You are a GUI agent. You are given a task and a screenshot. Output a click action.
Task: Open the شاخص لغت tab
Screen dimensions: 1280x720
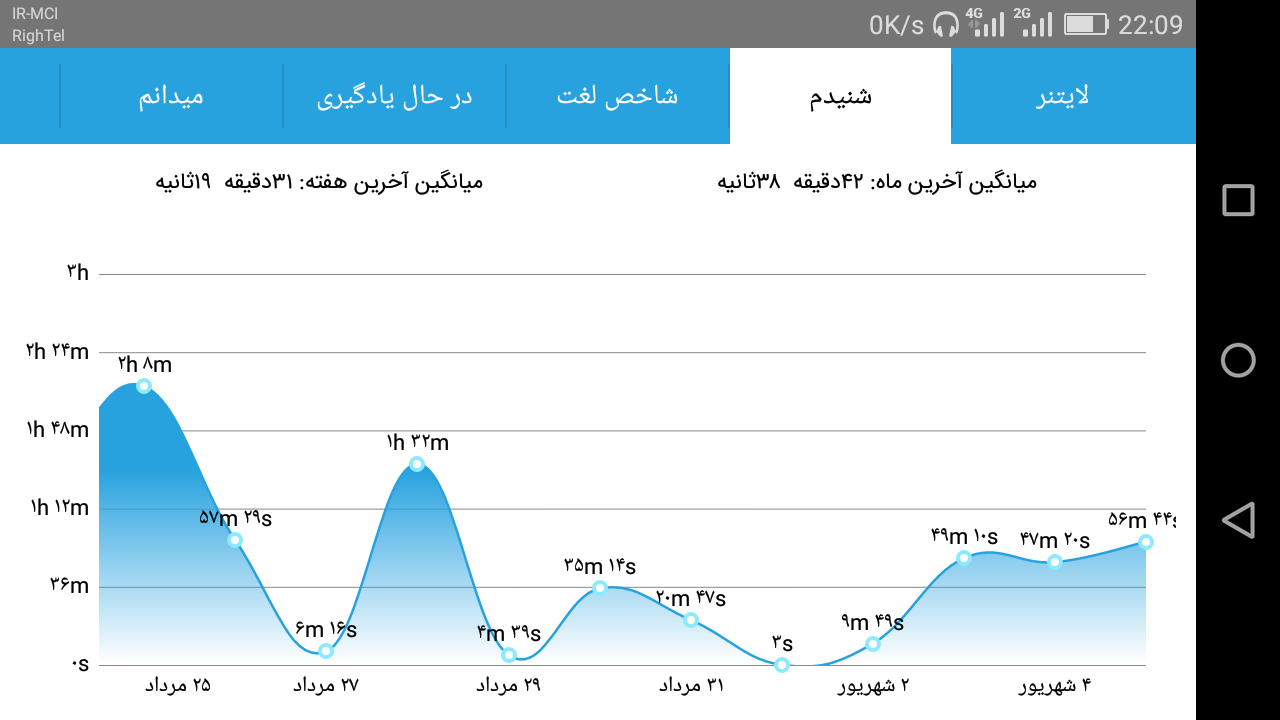[618, 96]
